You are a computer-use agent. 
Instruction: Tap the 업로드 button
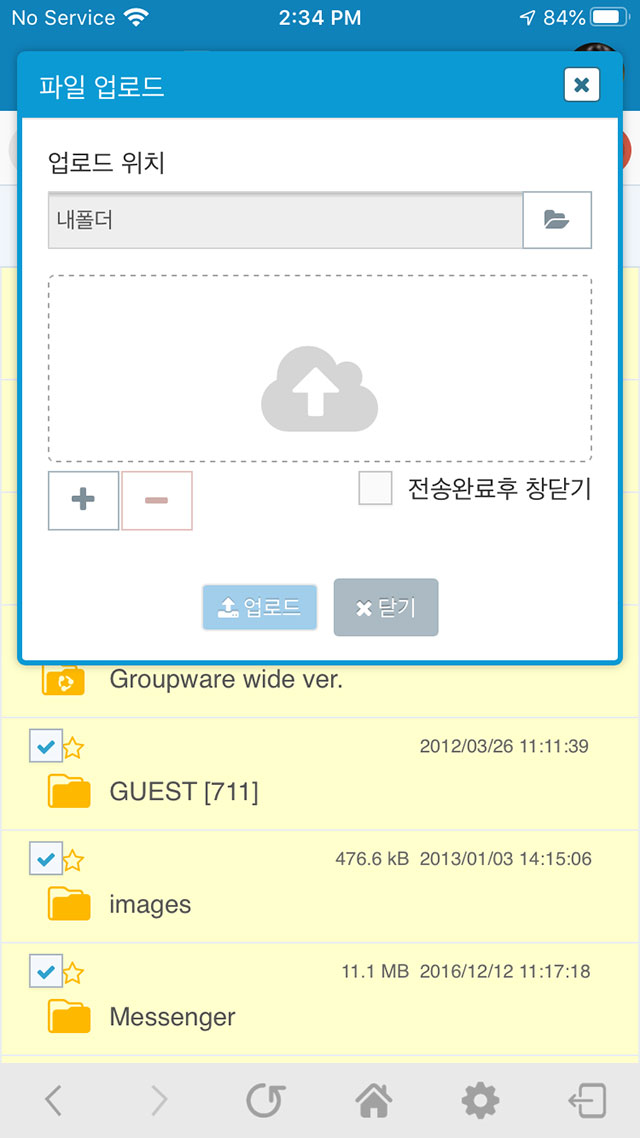pos(260,607)
